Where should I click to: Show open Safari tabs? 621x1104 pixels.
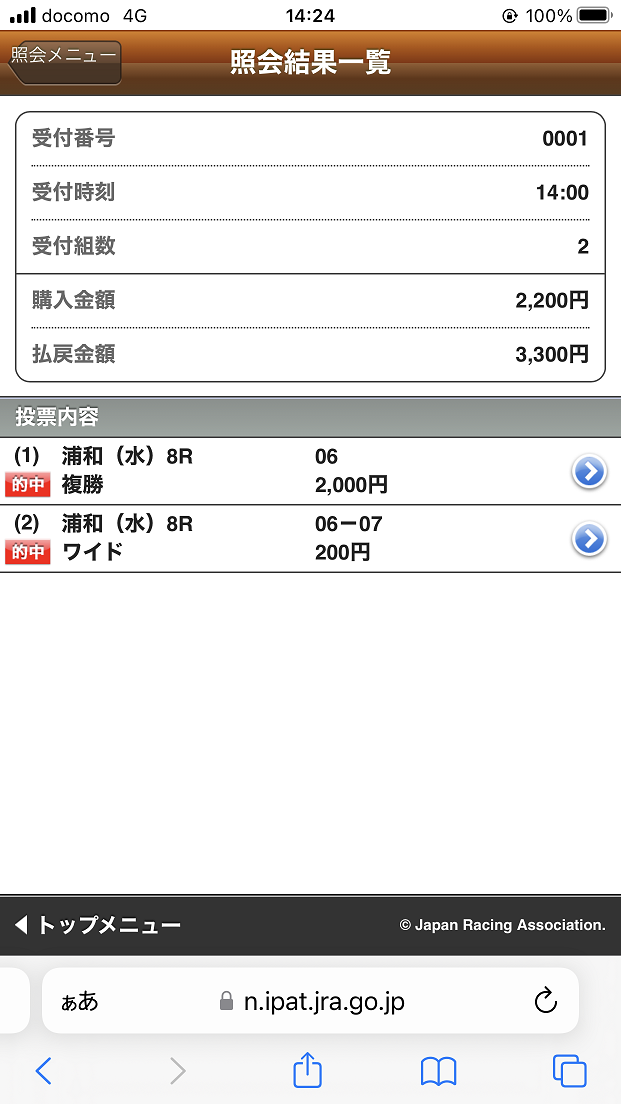[569, 1071]
